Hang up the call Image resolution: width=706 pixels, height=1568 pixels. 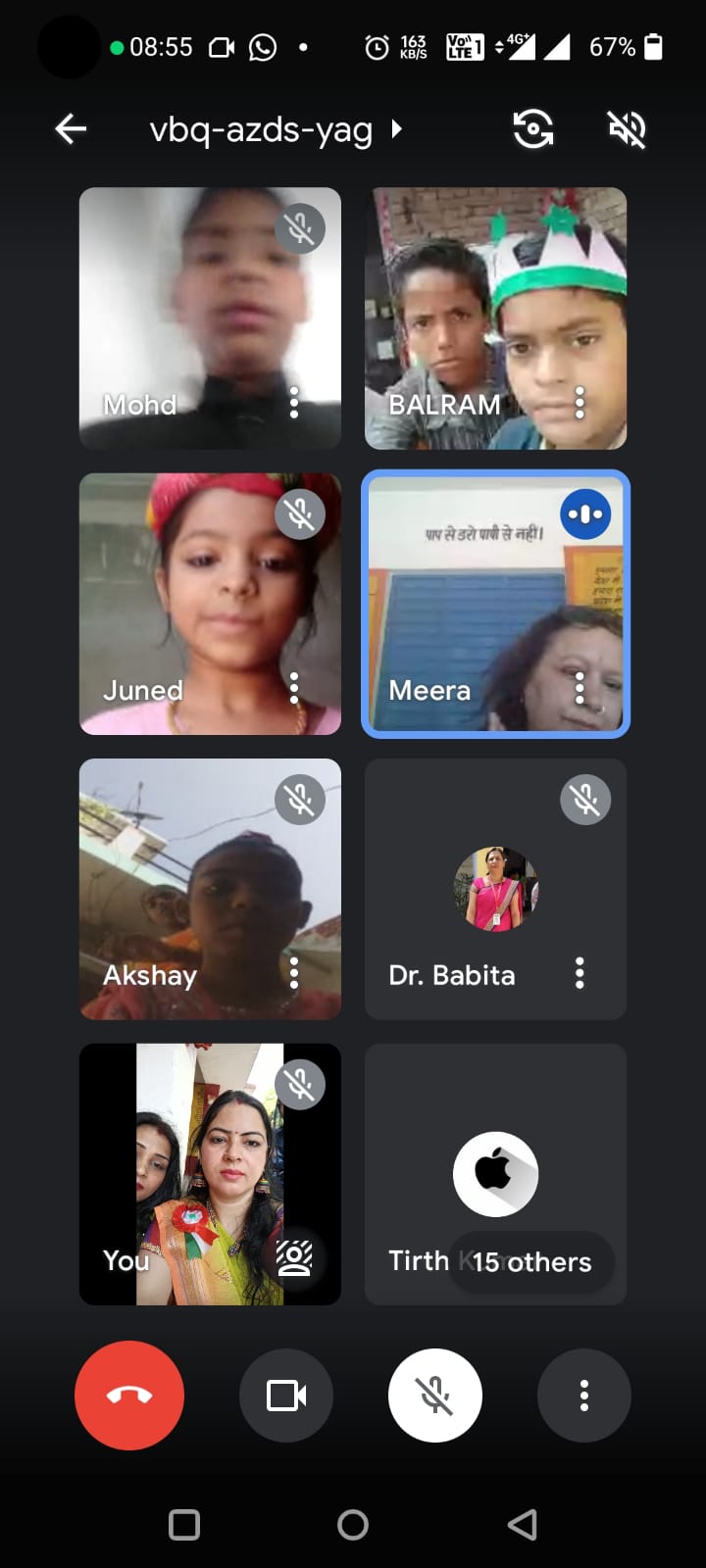129,1396
